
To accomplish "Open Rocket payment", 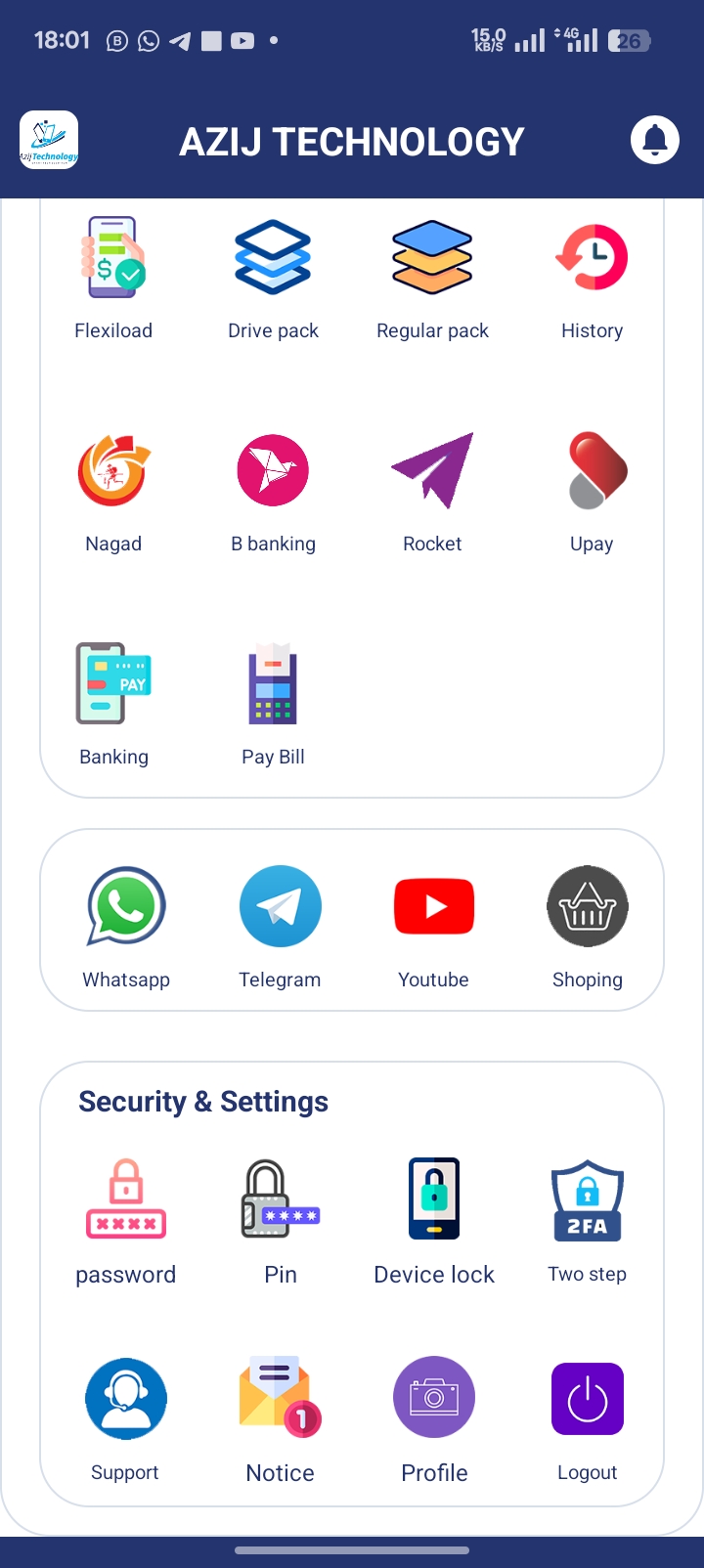I will (432, 491).
